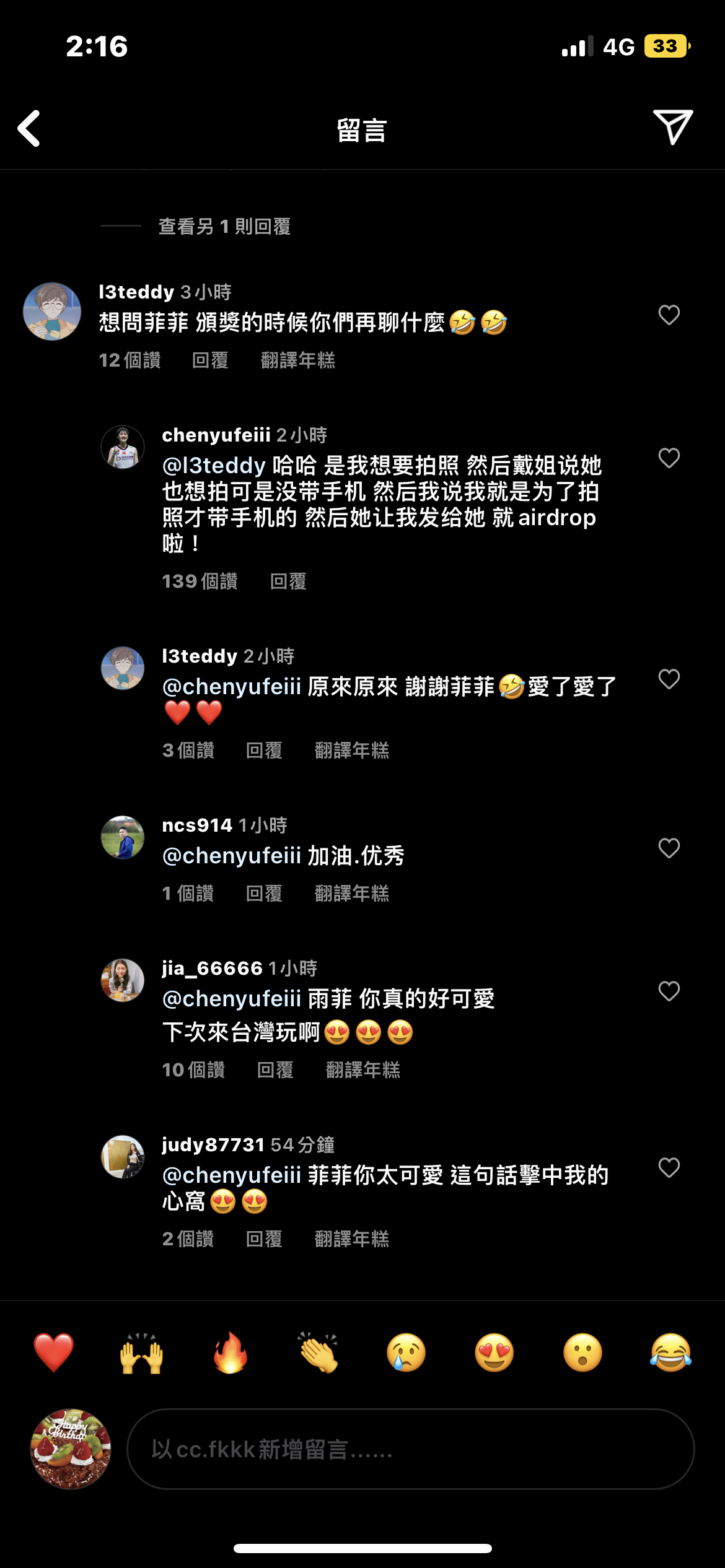Screen dimensions: 725x1568
Task: Translate judy87731's comment
Action: [351, 1239]
